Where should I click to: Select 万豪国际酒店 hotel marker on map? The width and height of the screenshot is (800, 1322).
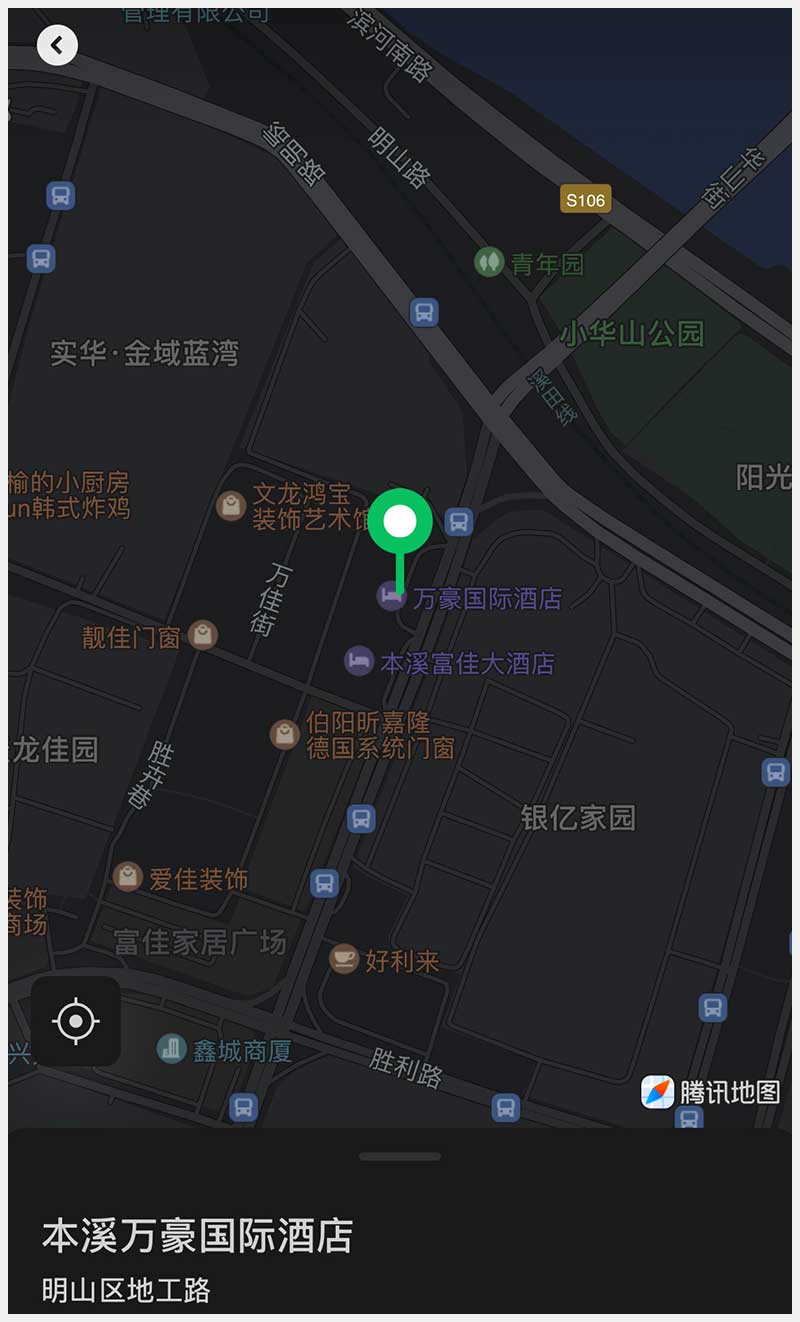[391, 597]
